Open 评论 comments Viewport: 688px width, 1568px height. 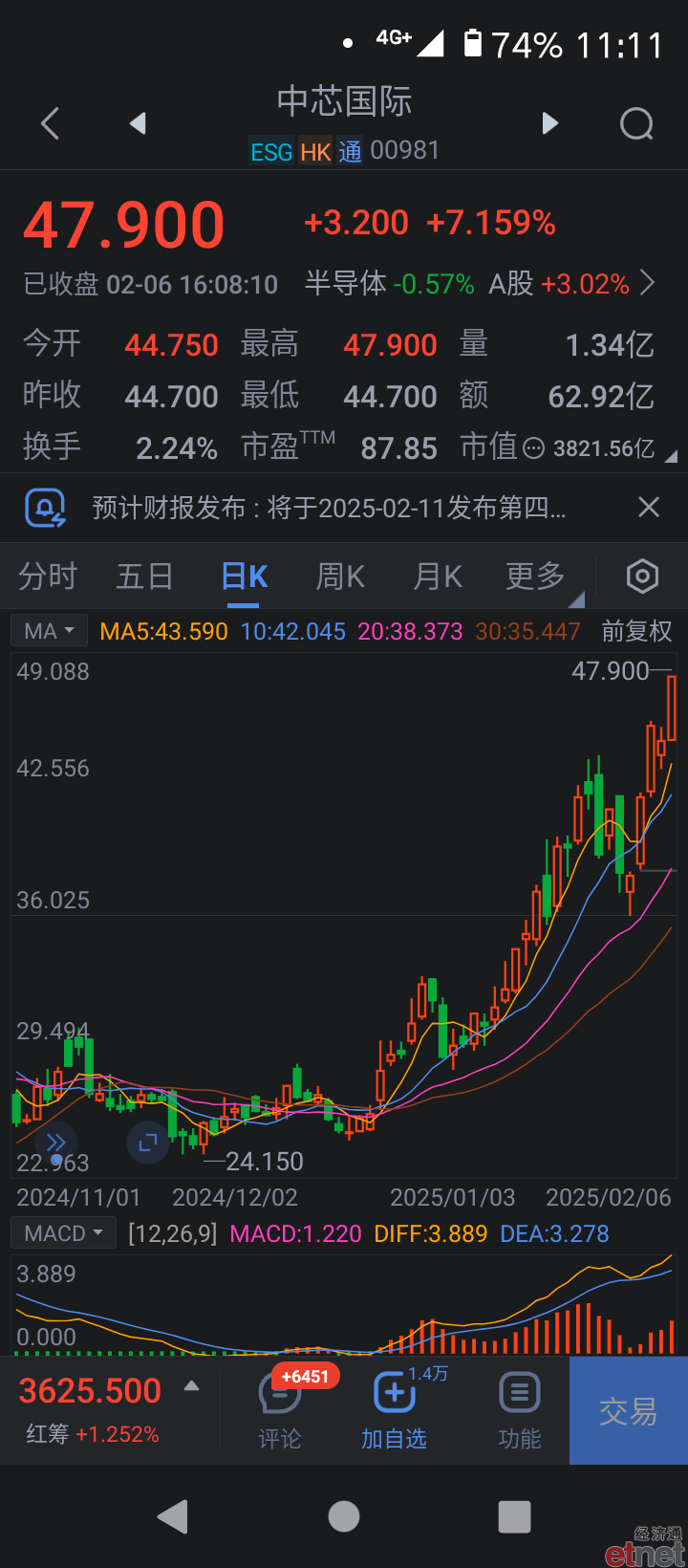pos(280,1410)
